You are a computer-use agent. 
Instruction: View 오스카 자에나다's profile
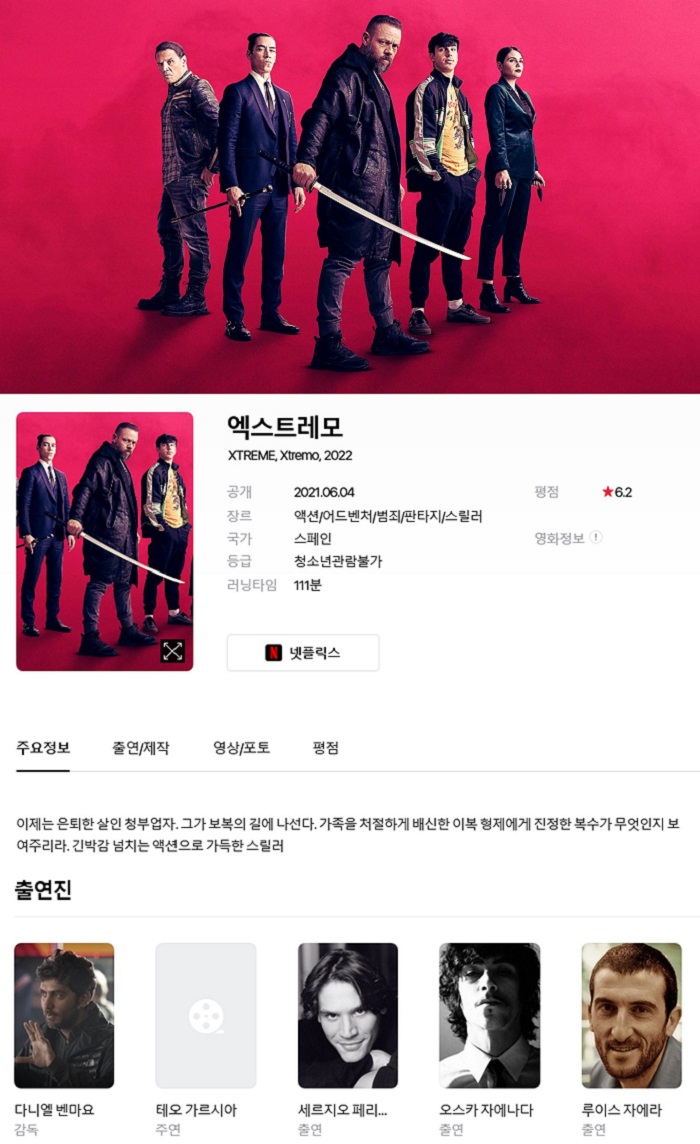(x=489, y=1016)
